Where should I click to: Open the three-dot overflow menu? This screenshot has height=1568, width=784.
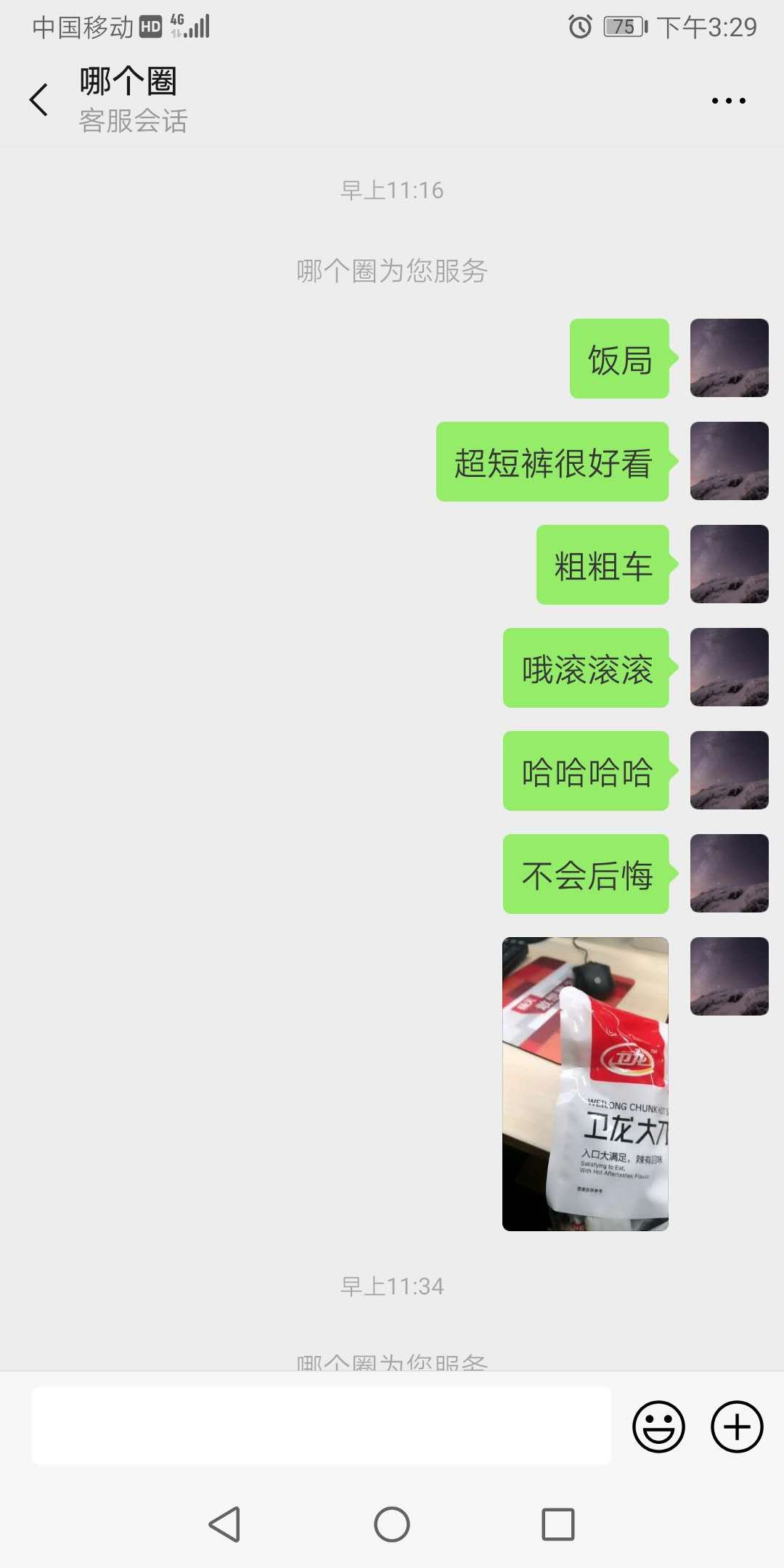pyautogui.click(x=728, y=101)
